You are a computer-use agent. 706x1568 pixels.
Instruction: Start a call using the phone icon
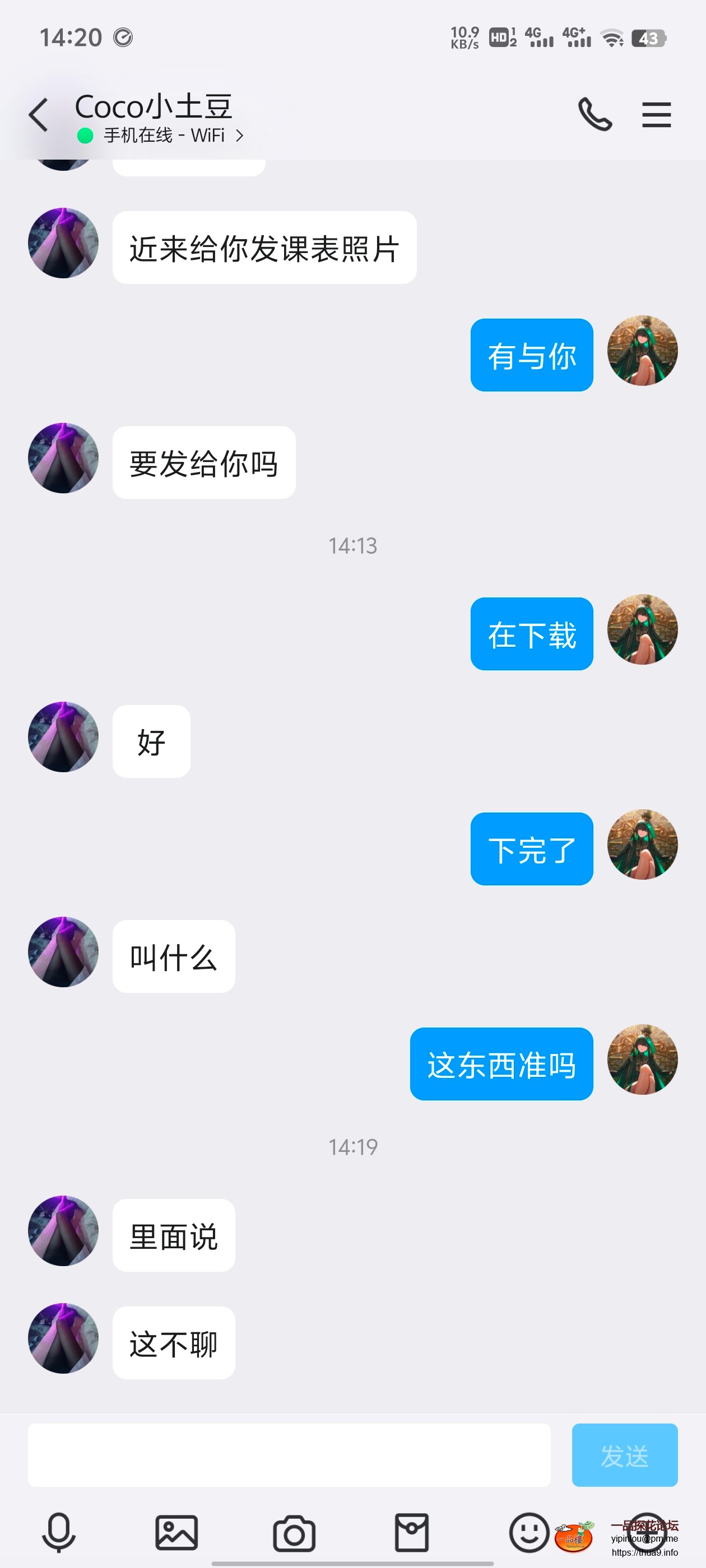click(x=595, y=114)
